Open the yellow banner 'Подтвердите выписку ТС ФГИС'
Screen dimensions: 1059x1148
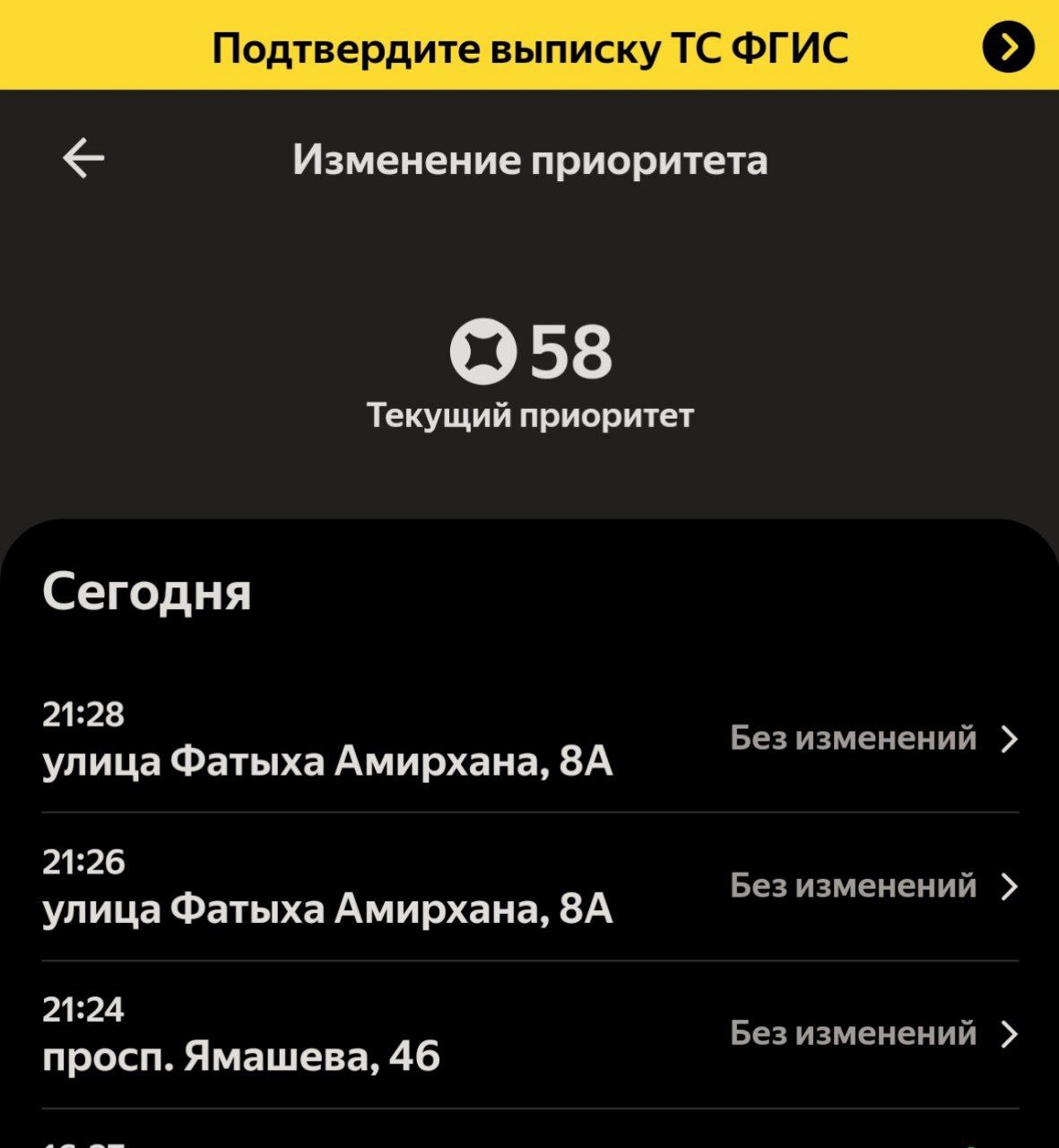[x=529, y=47]
